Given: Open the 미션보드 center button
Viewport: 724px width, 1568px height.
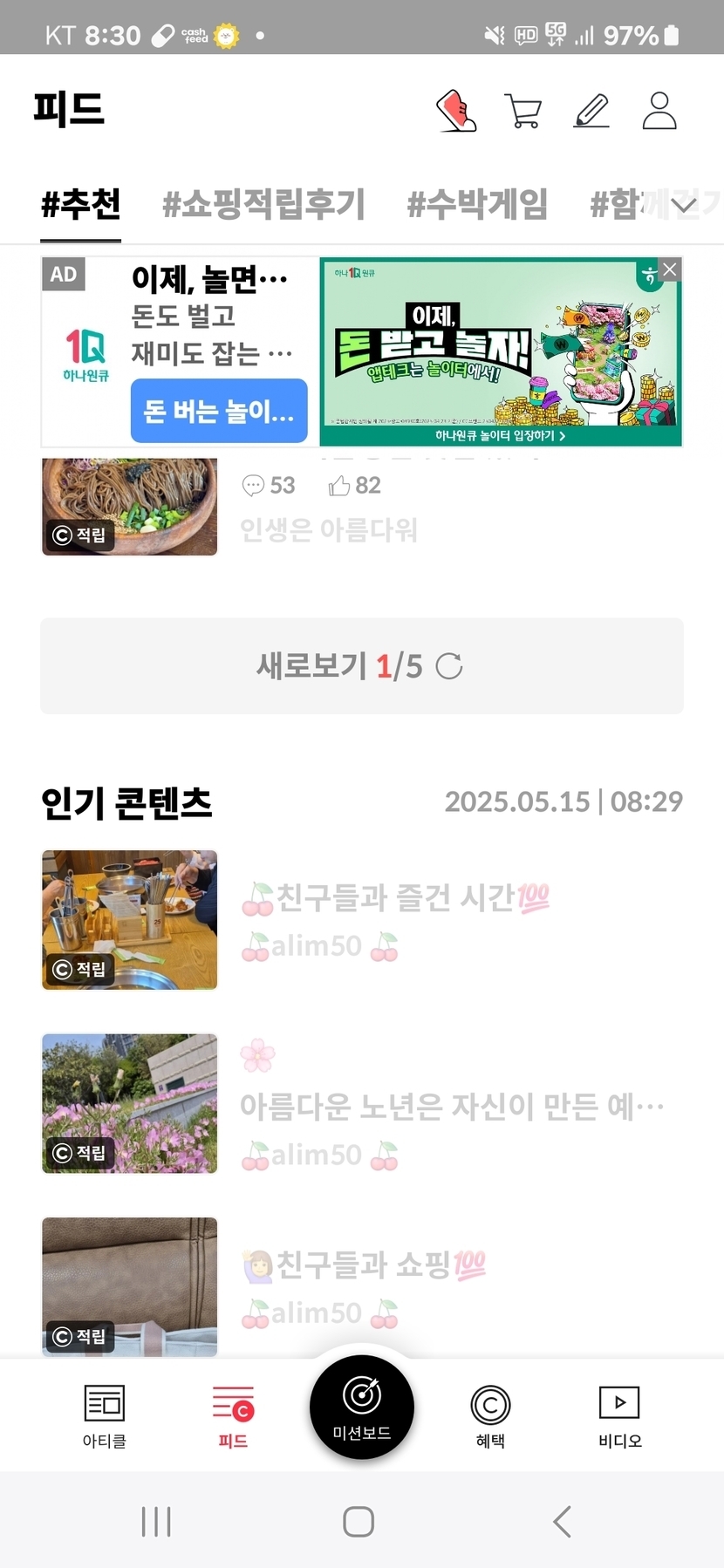Looking at the screenshot, I should (361, 1407).
